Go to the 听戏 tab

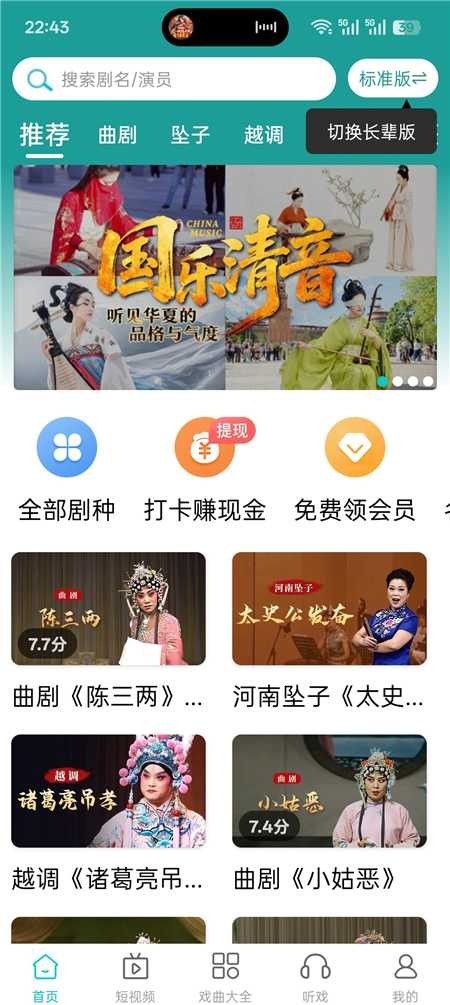pos(315,977)
